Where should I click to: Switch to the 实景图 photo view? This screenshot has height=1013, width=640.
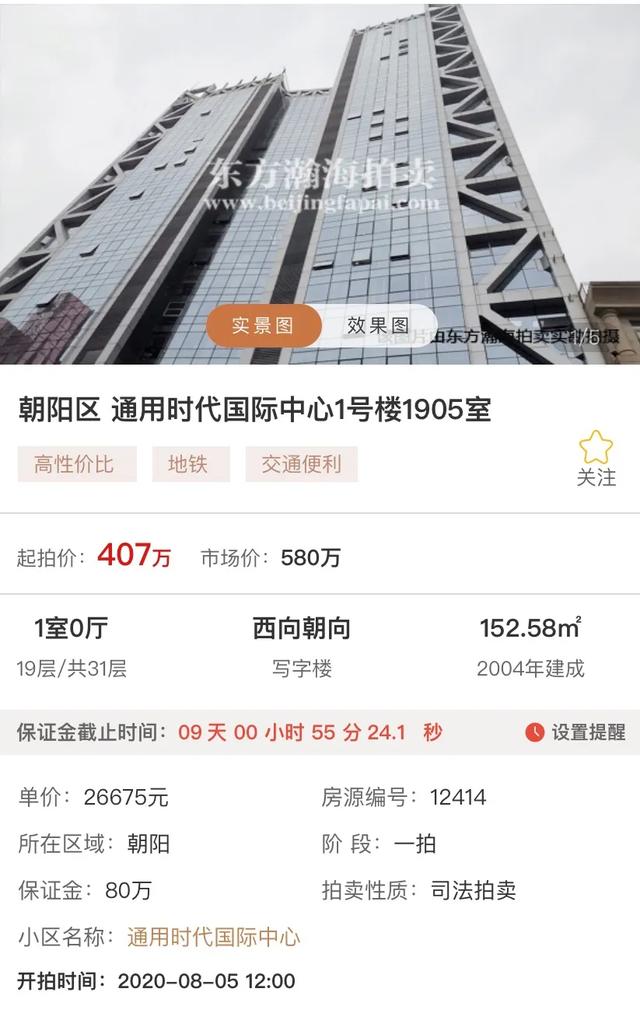pyautogui.click(x=262, y=326)
